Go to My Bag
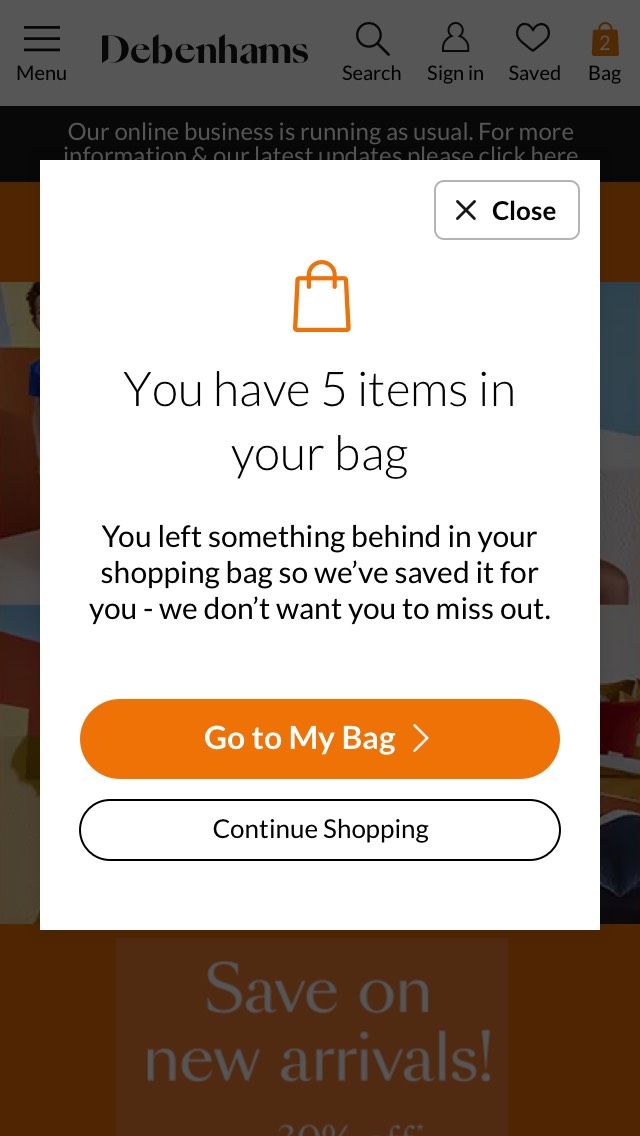 [320, 738]
